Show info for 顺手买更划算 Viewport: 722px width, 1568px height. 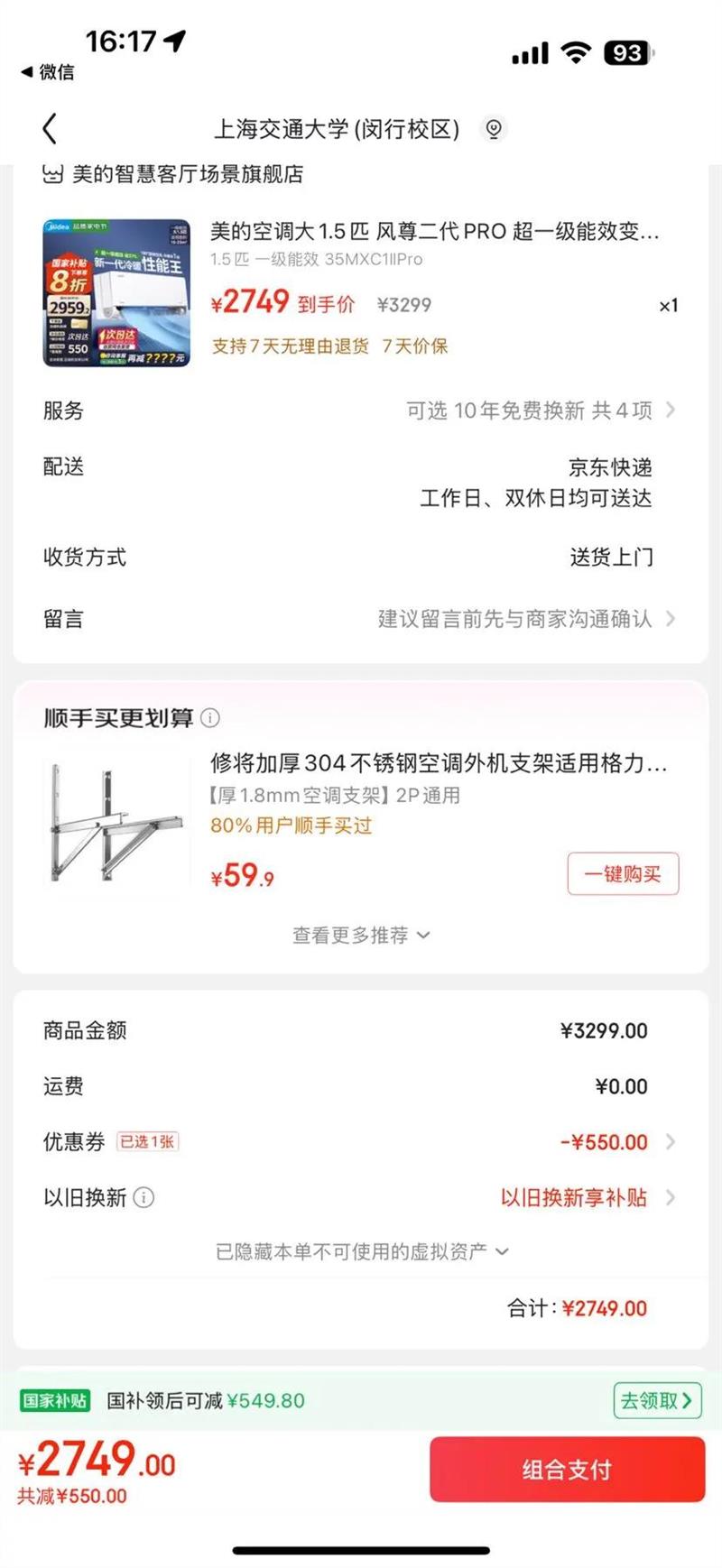pyautogui.click(x=210, y=718)
